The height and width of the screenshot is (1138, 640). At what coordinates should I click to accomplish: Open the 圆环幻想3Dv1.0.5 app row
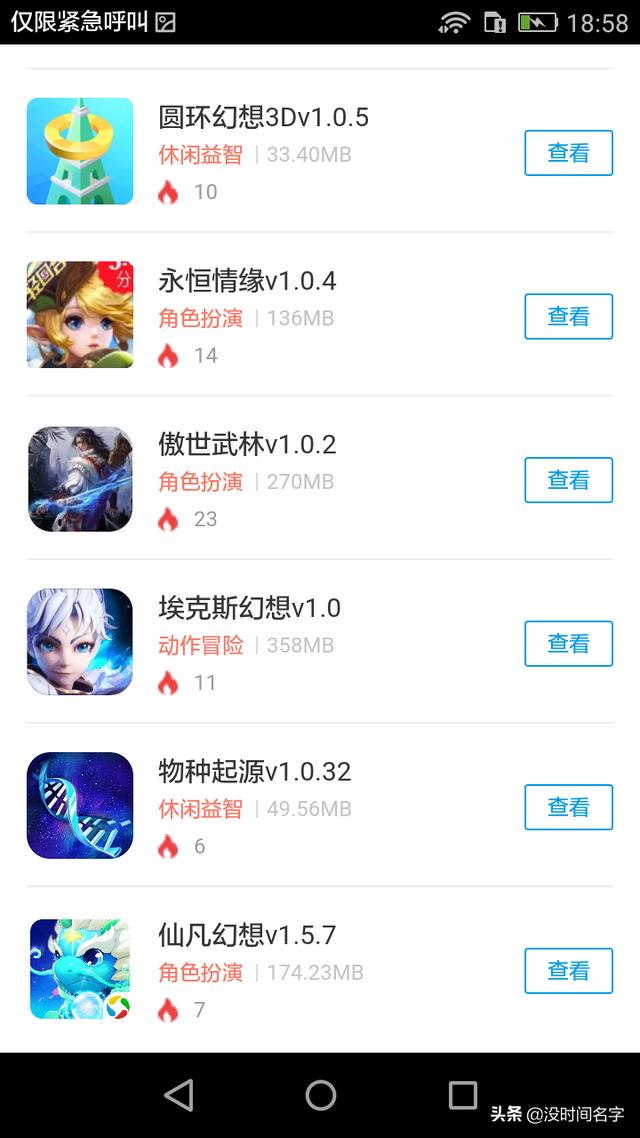pyautogui.click(x=320, y=151)
